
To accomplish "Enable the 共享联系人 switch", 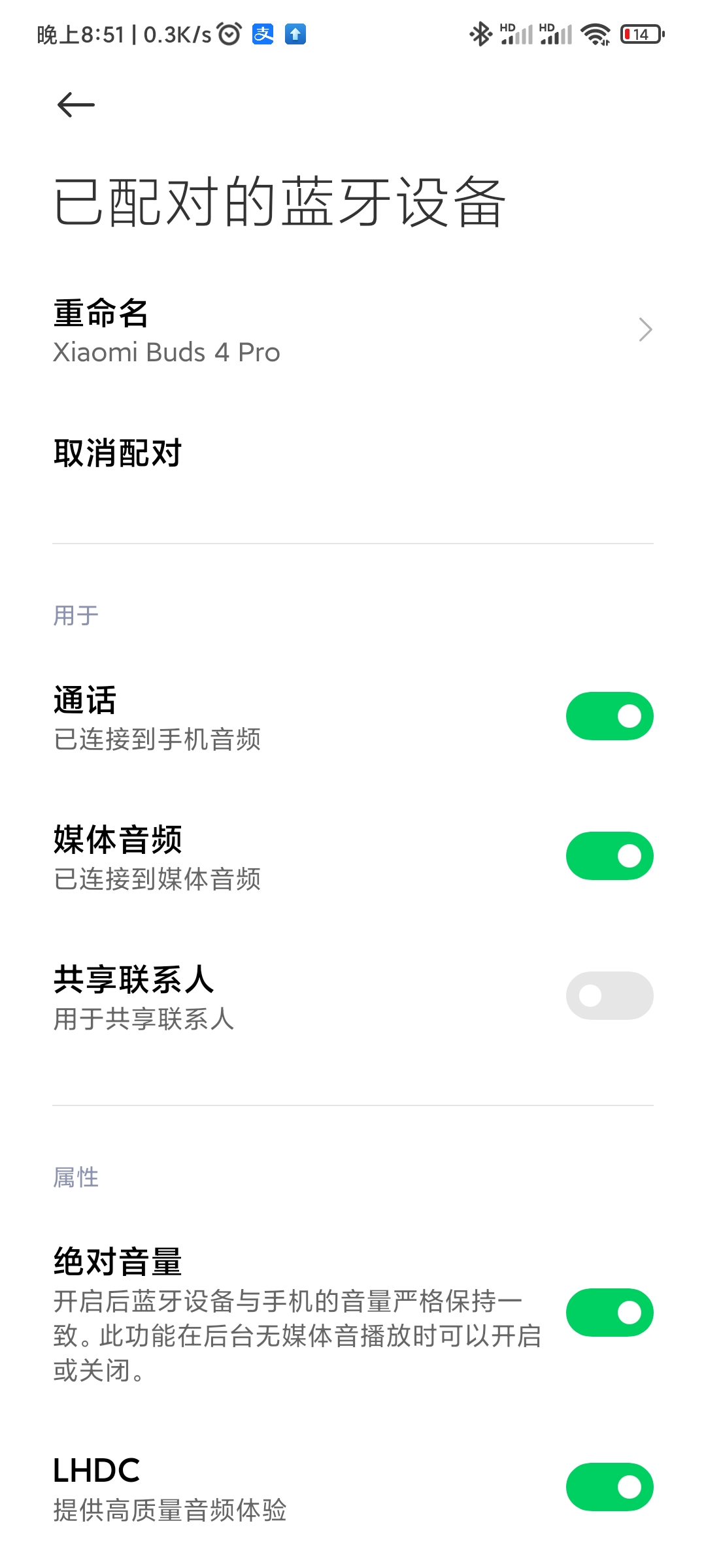I will [x=609, y=996].
